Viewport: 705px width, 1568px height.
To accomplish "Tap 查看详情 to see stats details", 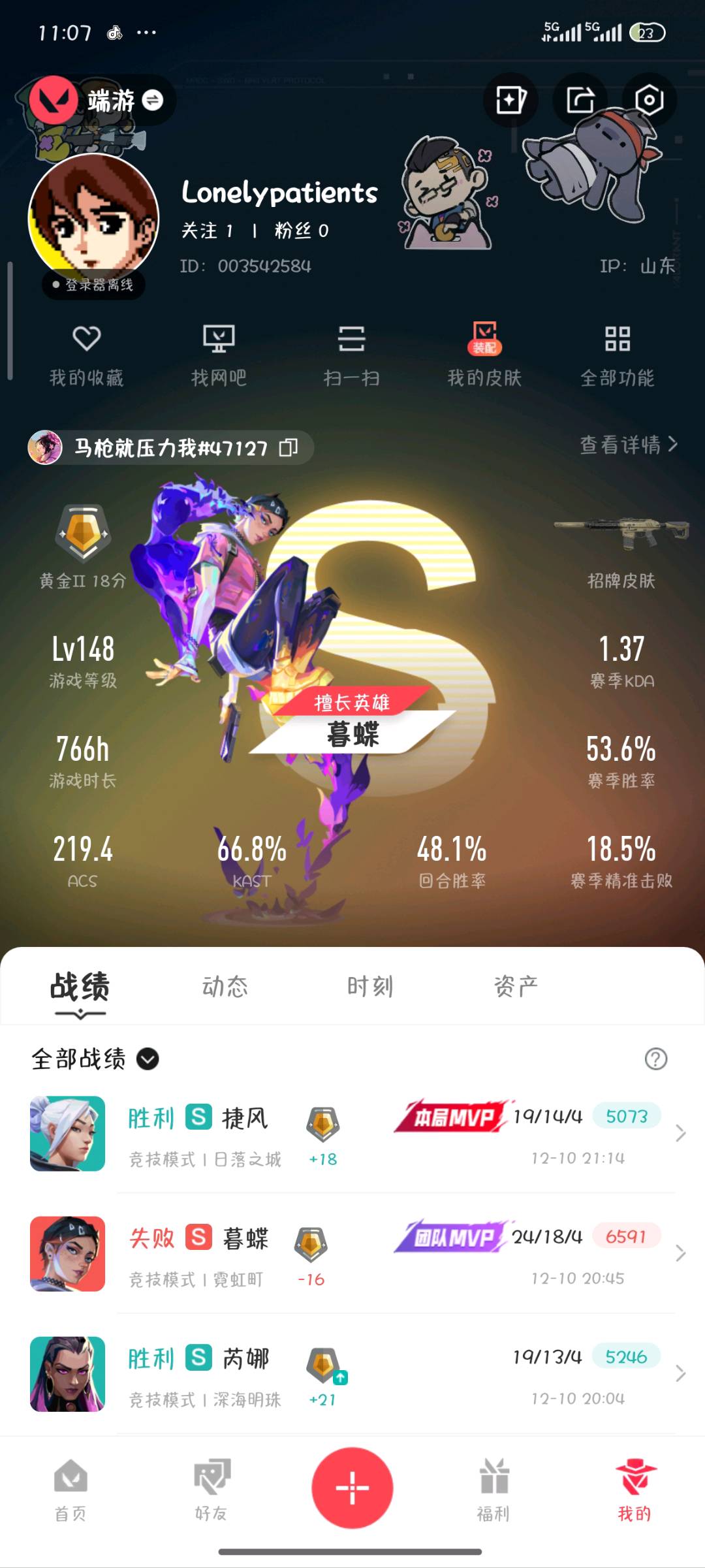I will click(629, 445).
